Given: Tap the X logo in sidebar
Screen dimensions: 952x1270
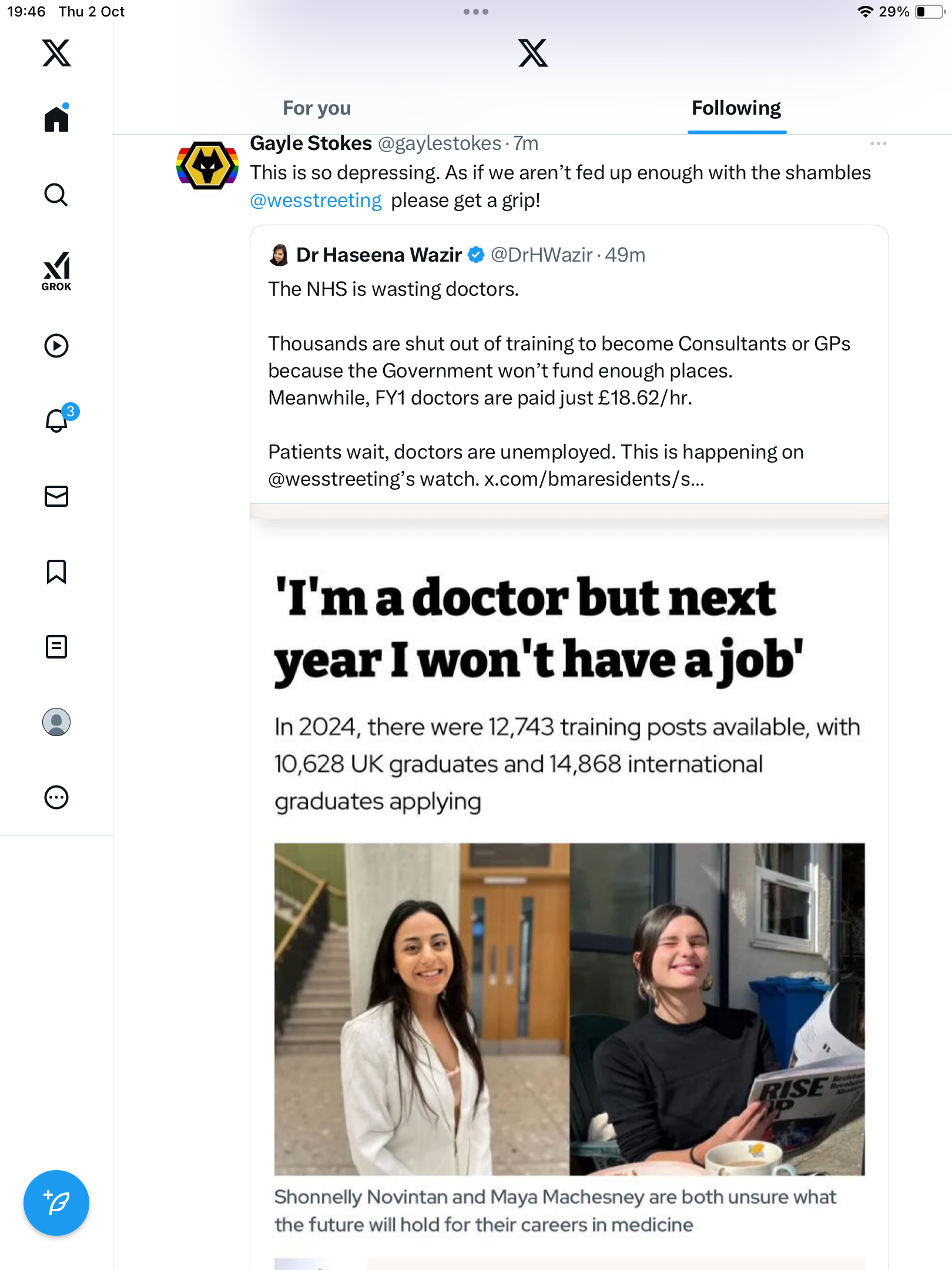Looking at the screenshot, I should (56, 53).
